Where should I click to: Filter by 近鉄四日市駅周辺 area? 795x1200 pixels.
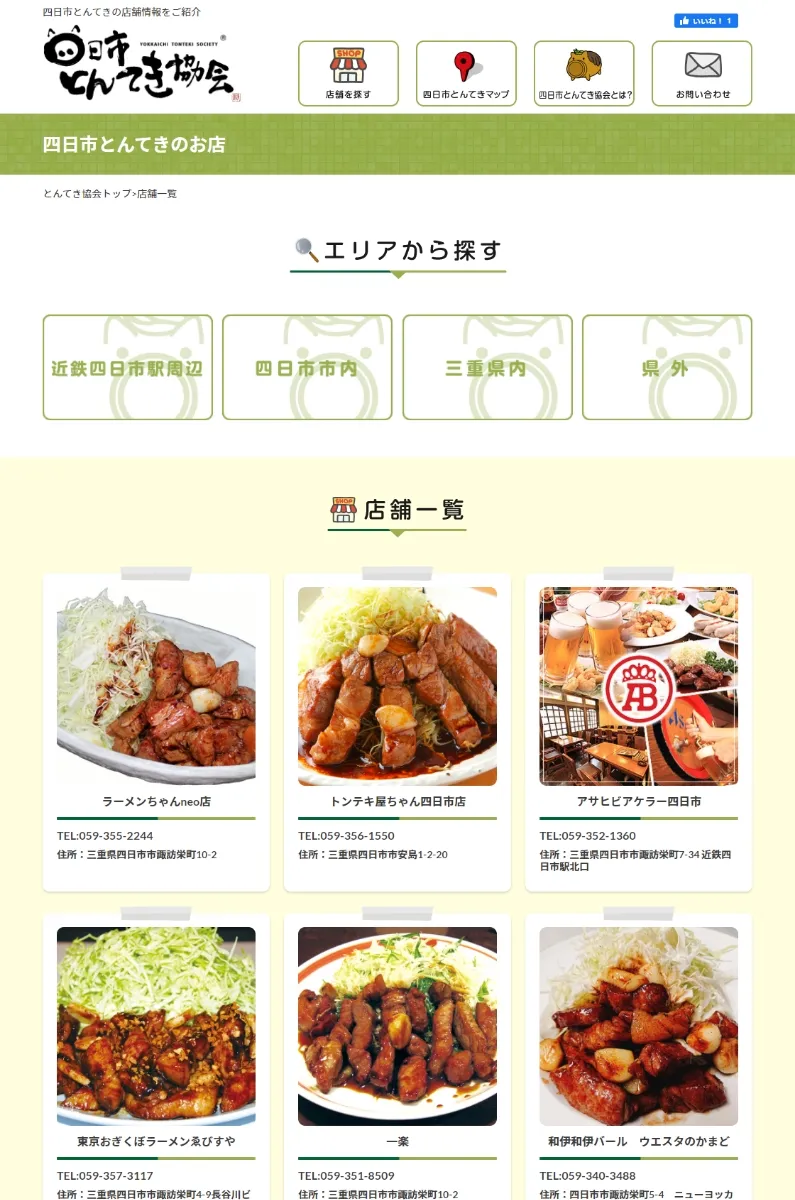[128, 367]
